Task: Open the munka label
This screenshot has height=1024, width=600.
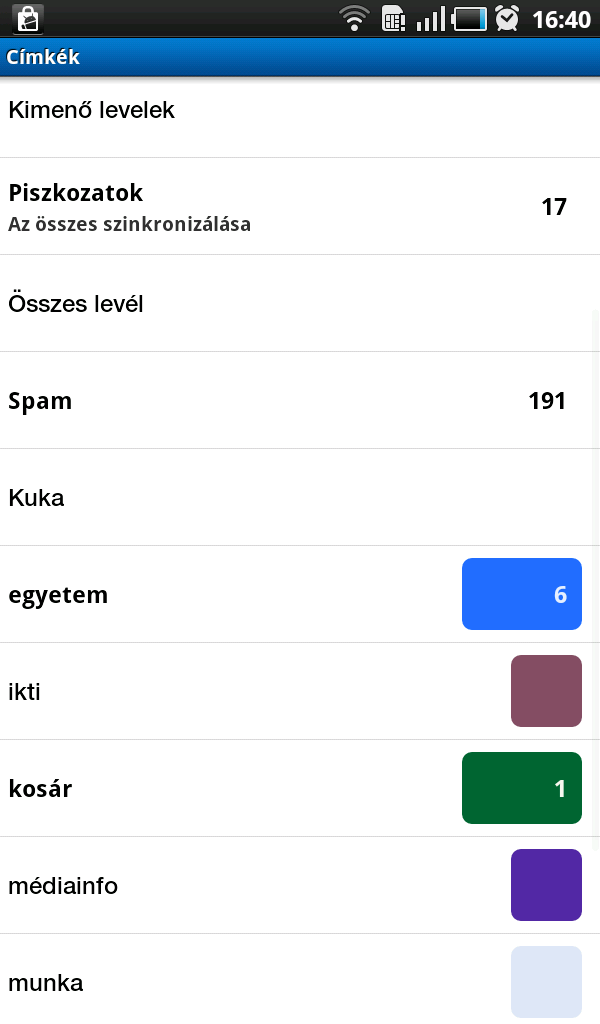Action: point(300,979)
